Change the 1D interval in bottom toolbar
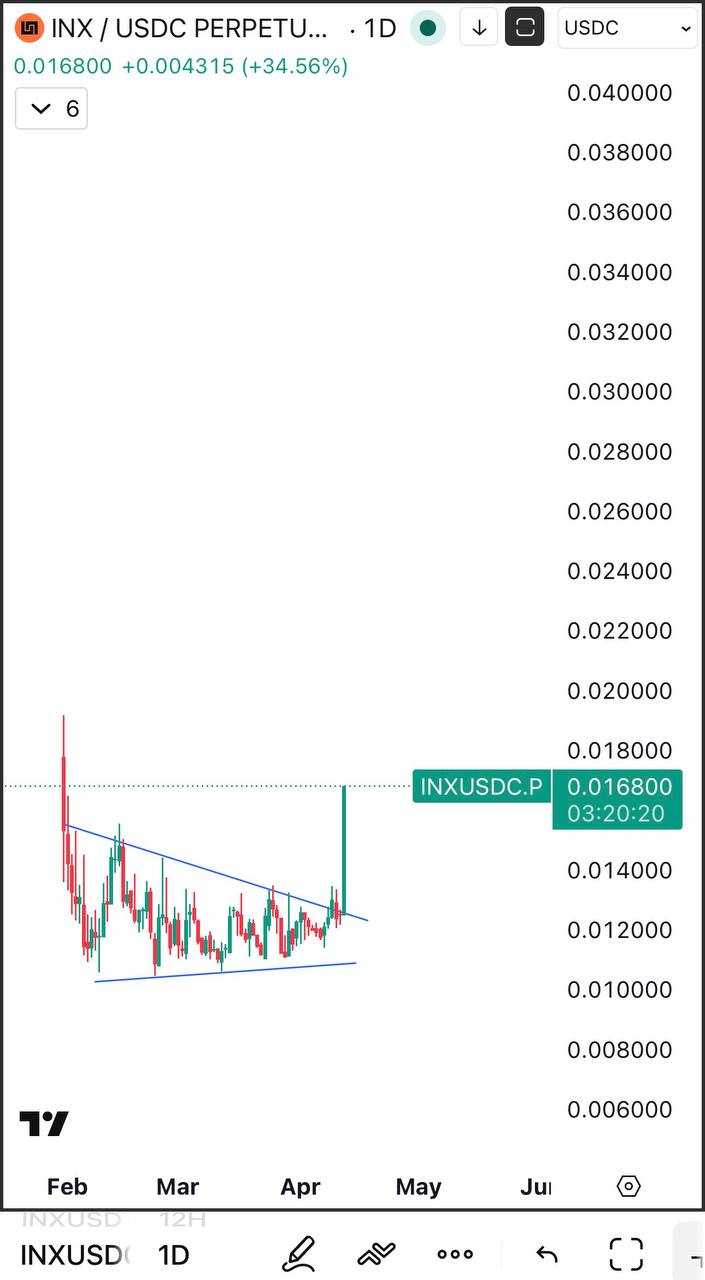705x1280 pixels. click(174, 1254)
